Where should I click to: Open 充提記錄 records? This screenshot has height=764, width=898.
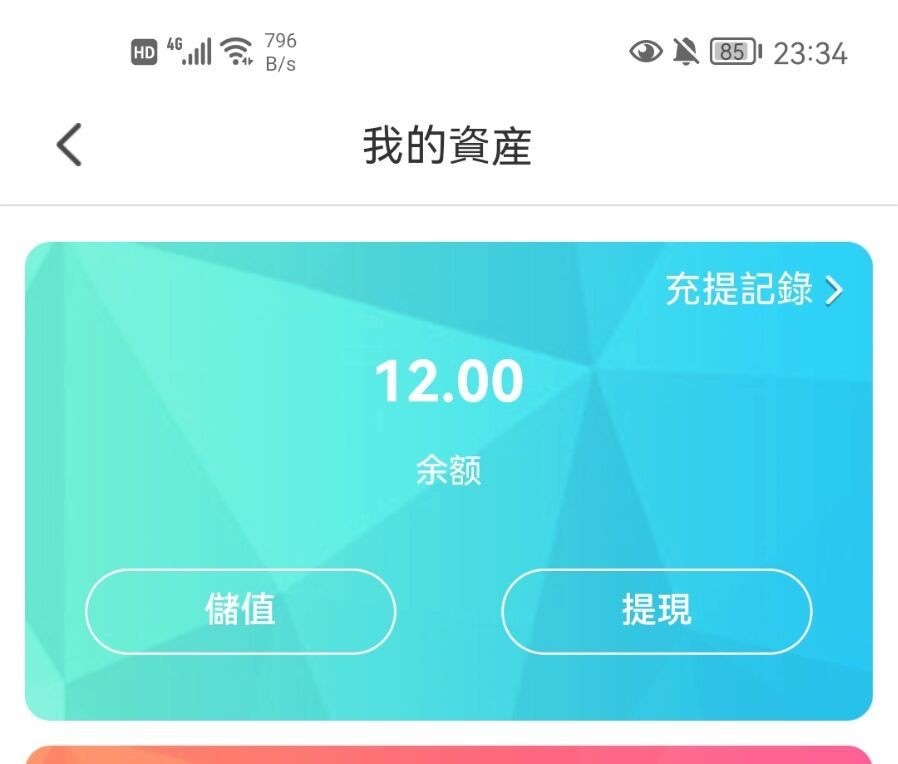754,290
